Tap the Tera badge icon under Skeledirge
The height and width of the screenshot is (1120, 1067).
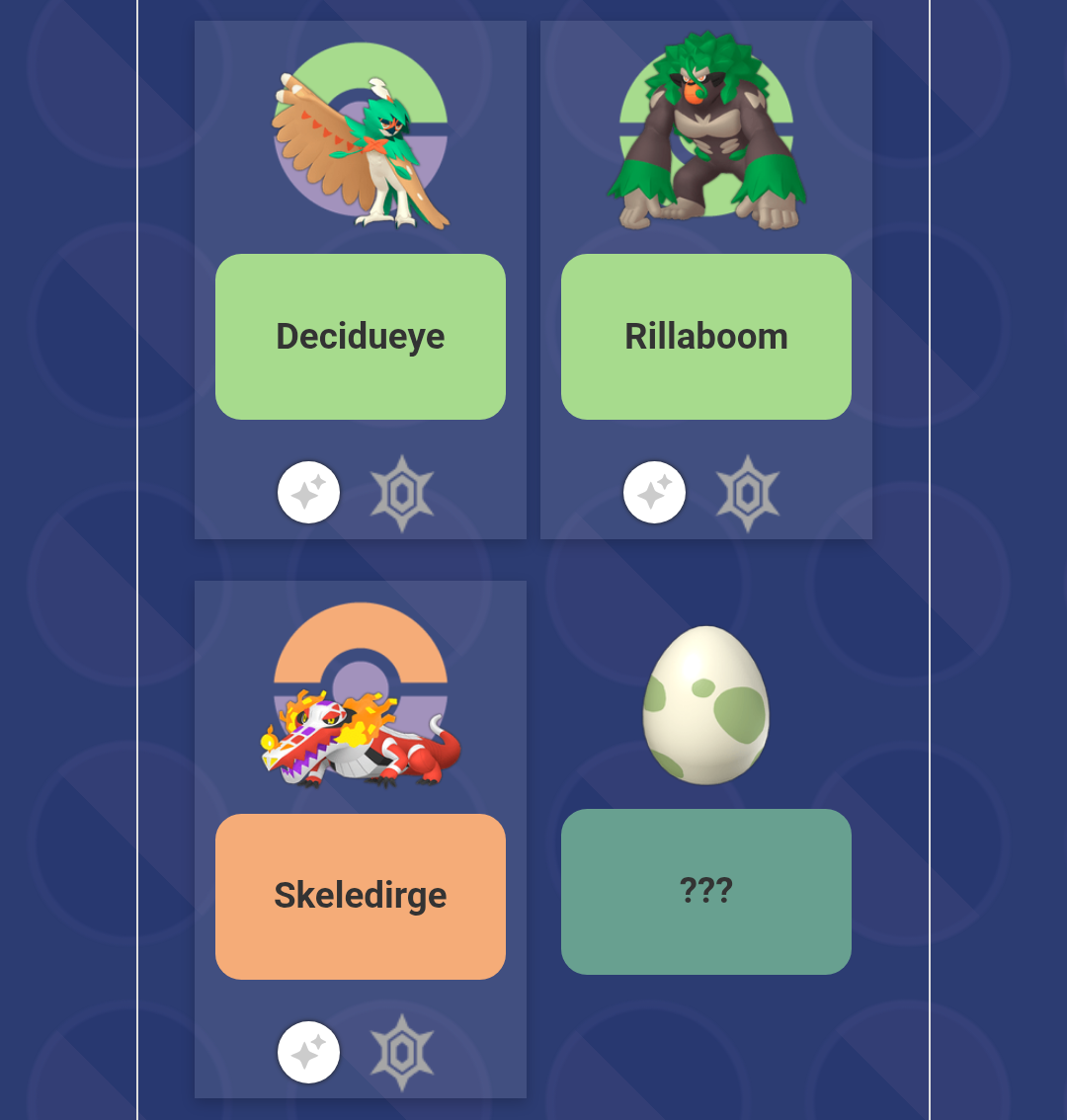coord(402,1053)
